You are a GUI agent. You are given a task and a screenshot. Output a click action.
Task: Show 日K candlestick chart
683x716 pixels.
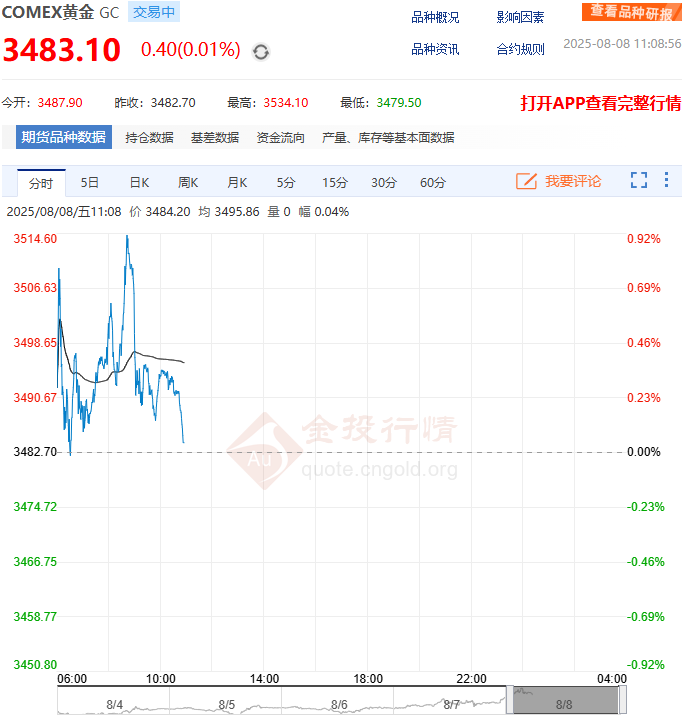(139, 182)
